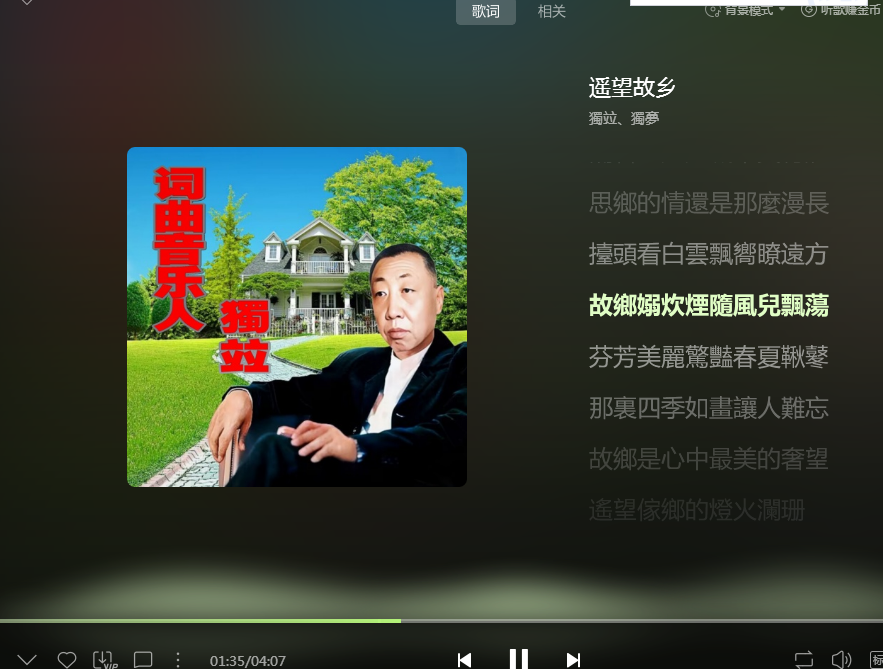883x669 pixels.
Task: Pause the song
Action: click(x=518, y=659)
